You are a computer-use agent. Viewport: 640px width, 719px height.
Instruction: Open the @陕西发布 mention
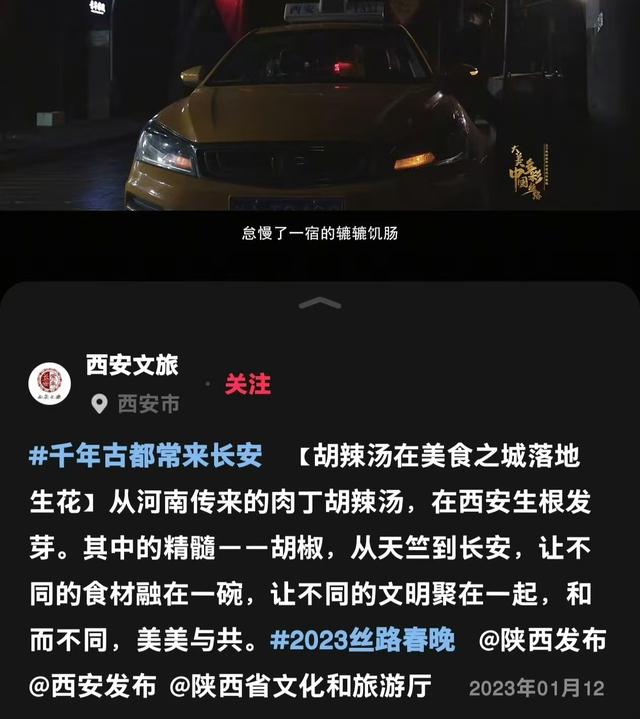tap(542, 641)
